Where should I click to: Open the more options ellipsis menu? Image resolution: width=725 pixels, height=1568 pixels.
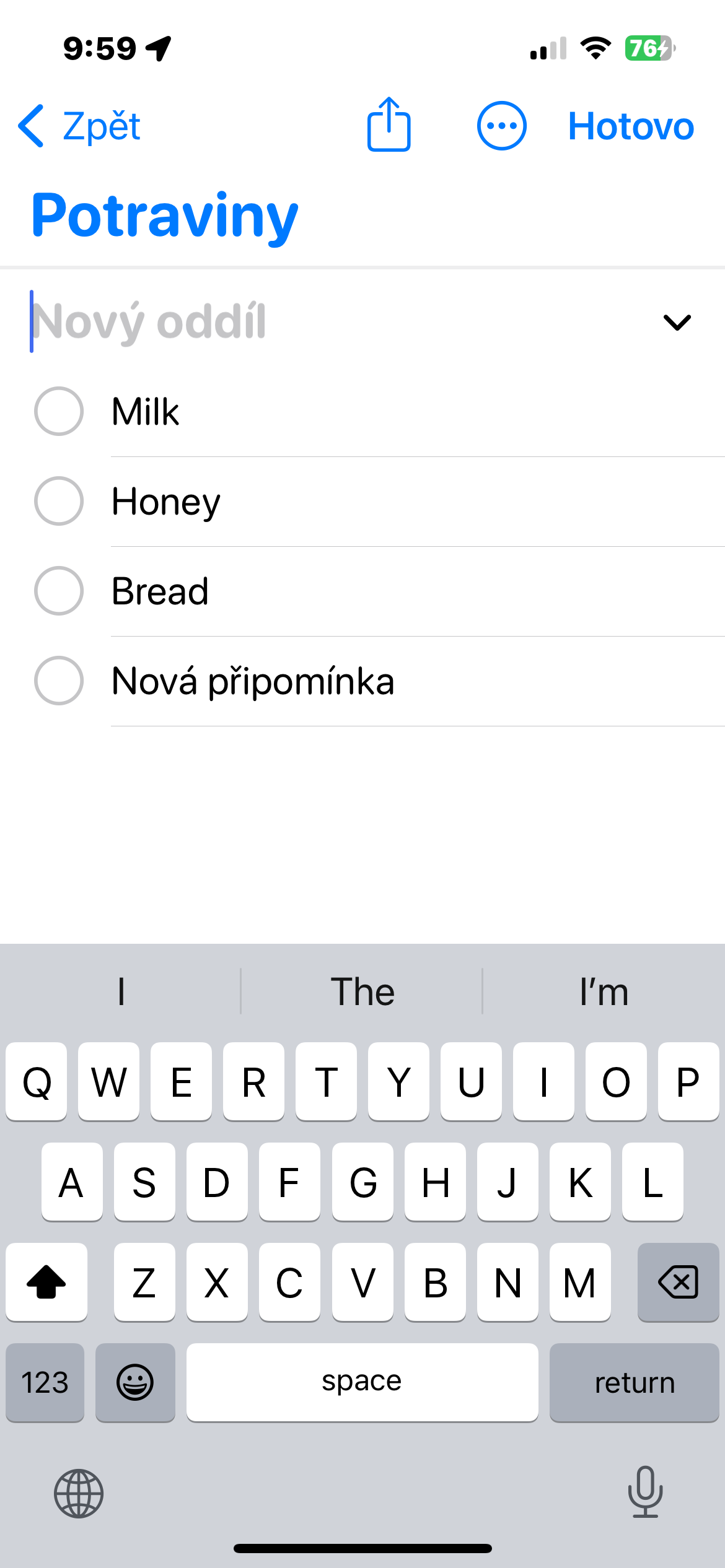point(501,126)
